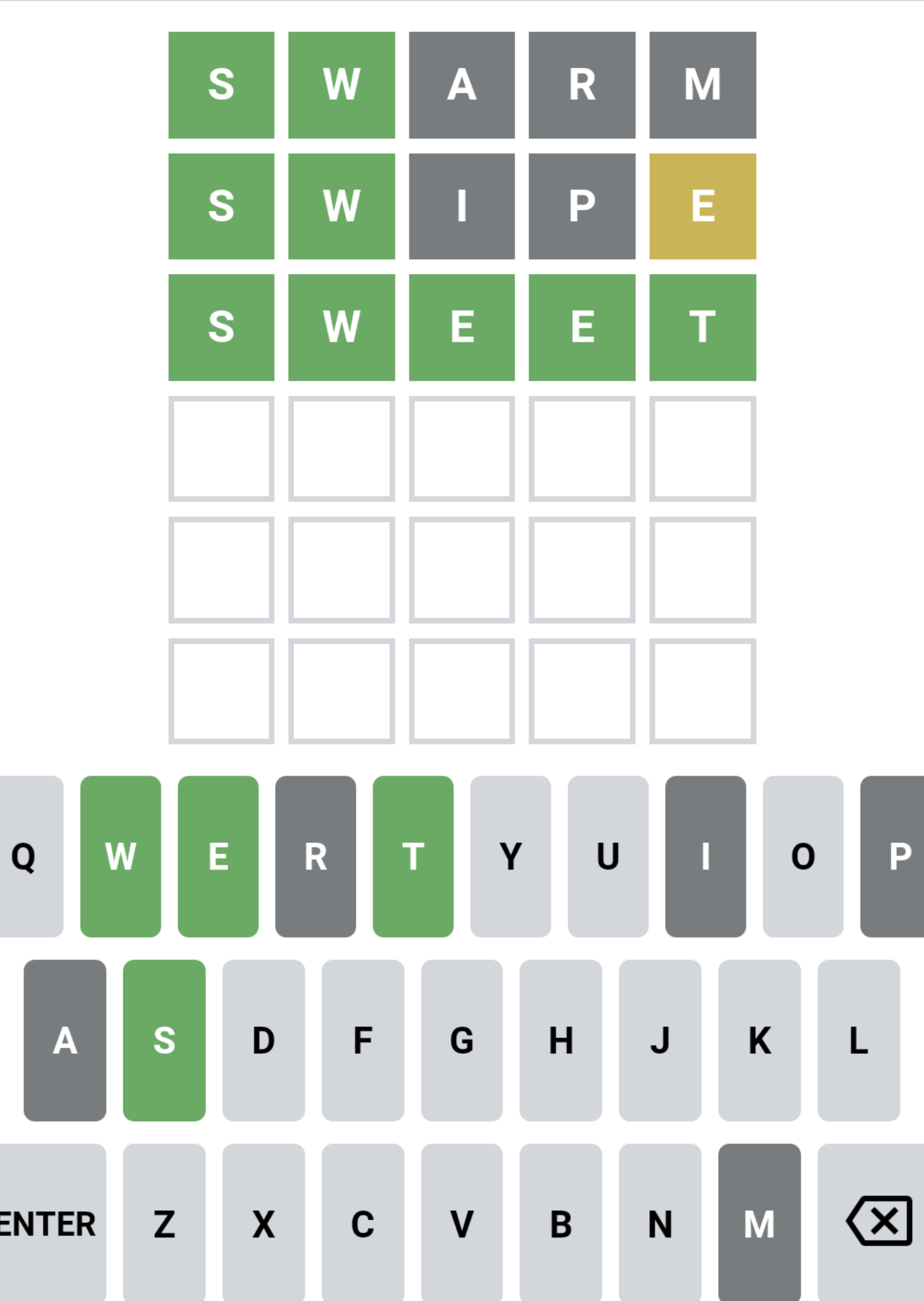Image resolution: width=924 pixels, height=1301 pixels.
Task: Tap the gray M key
Action: (x=759, y=1223)
